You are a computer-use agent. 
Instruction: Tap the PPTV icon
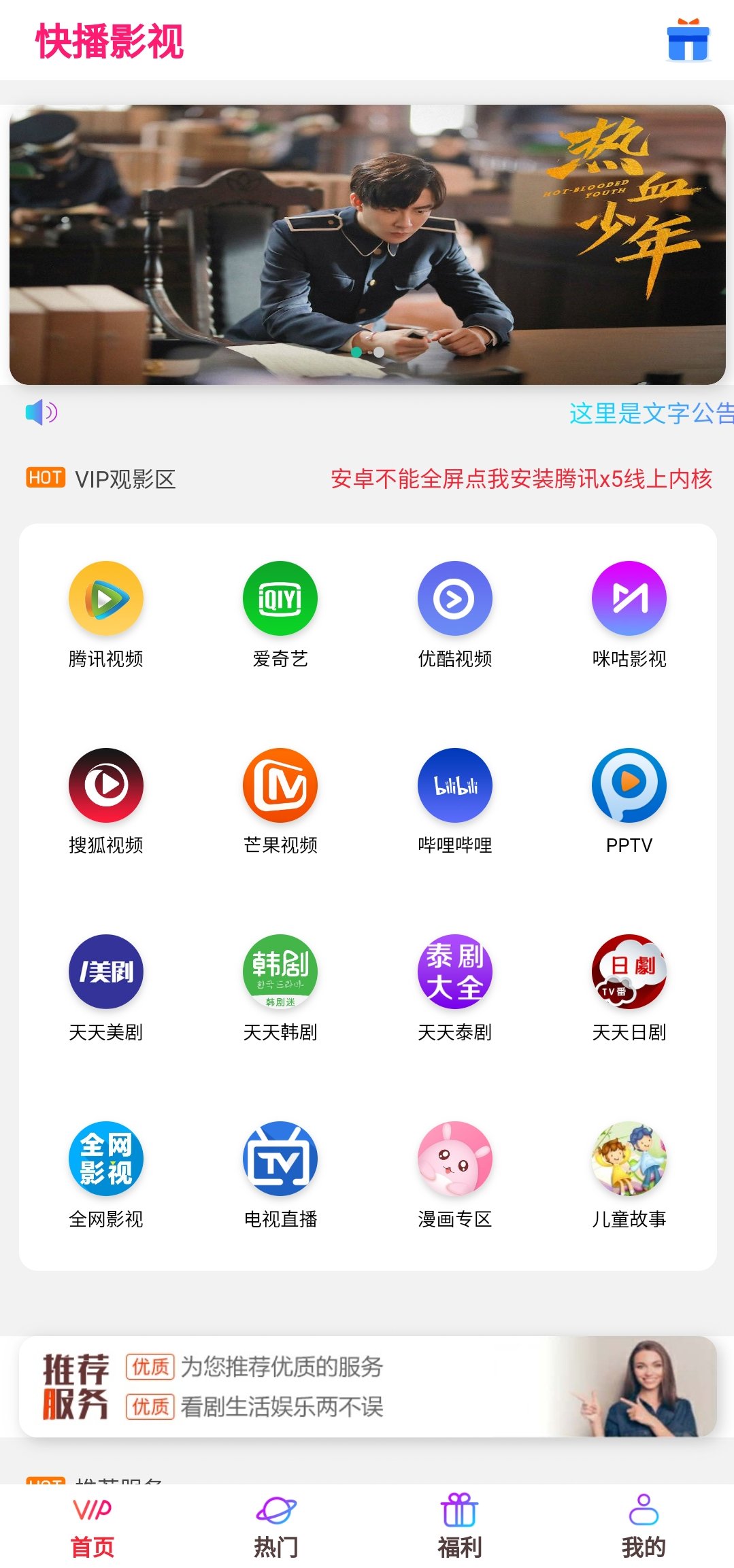(629, 785)
